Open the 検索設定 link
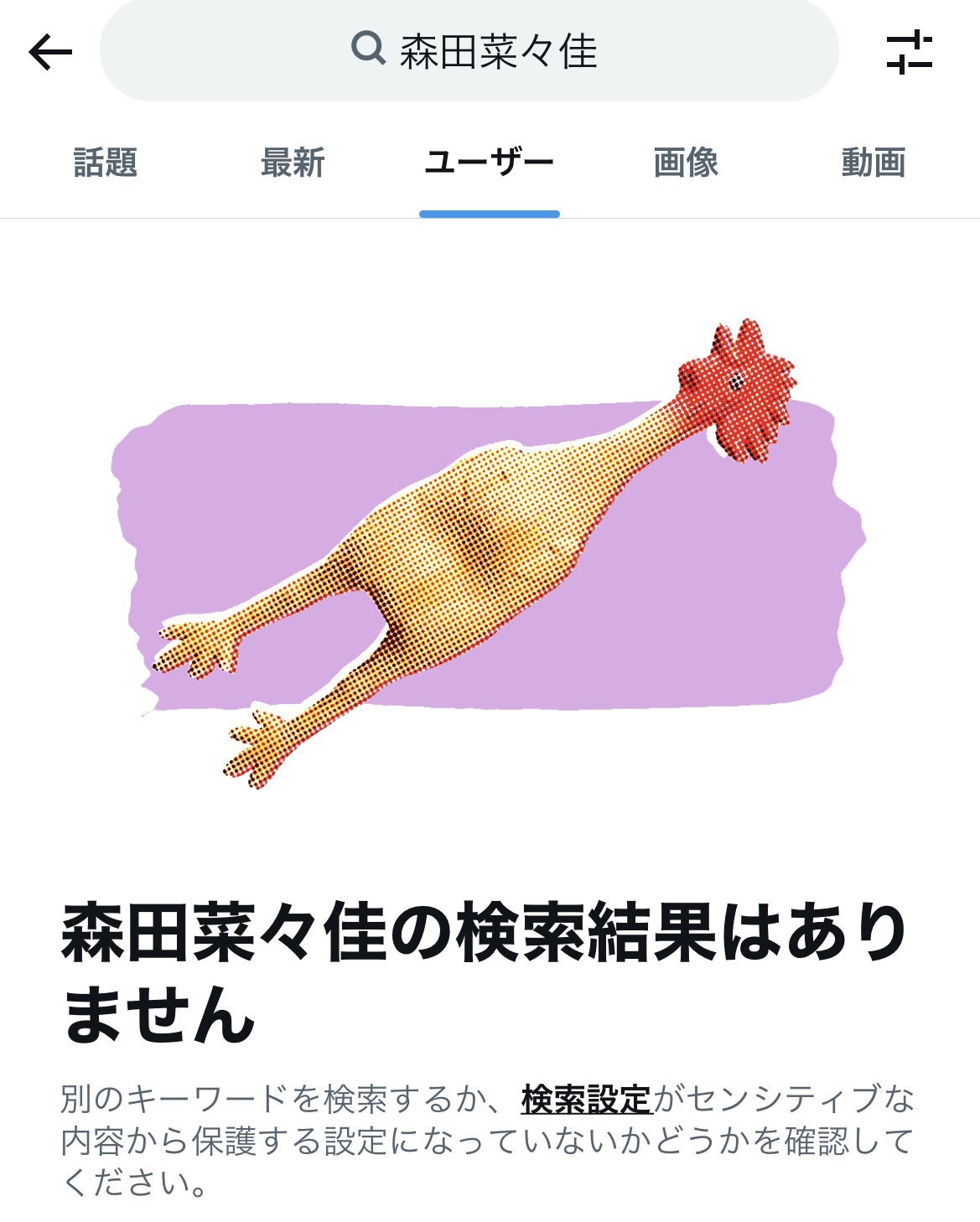The height and width of the screenshot is (1222, 980). (x=586, y=1099)
